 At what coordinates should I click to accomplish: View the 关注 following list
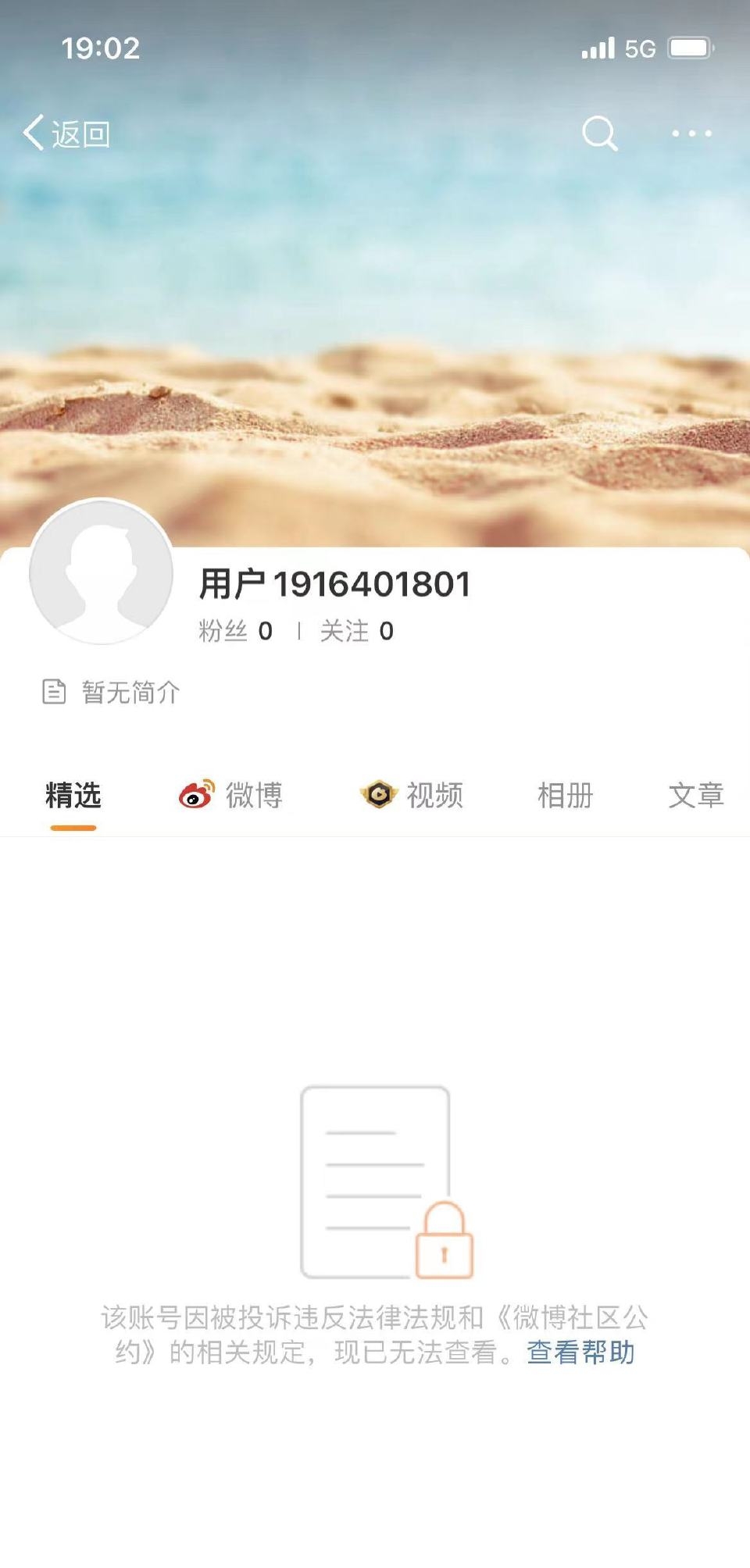tap(357, 631)
